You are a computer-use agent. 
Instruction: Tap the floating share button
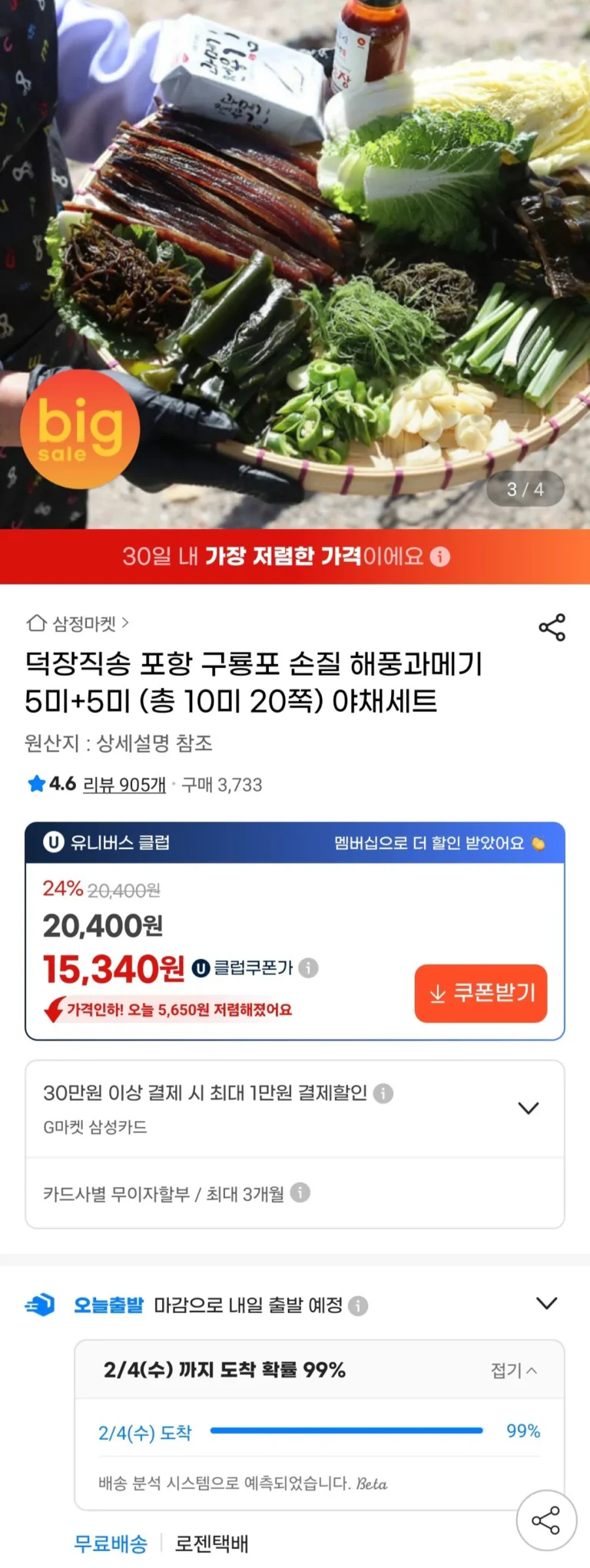pos(545,1520)
